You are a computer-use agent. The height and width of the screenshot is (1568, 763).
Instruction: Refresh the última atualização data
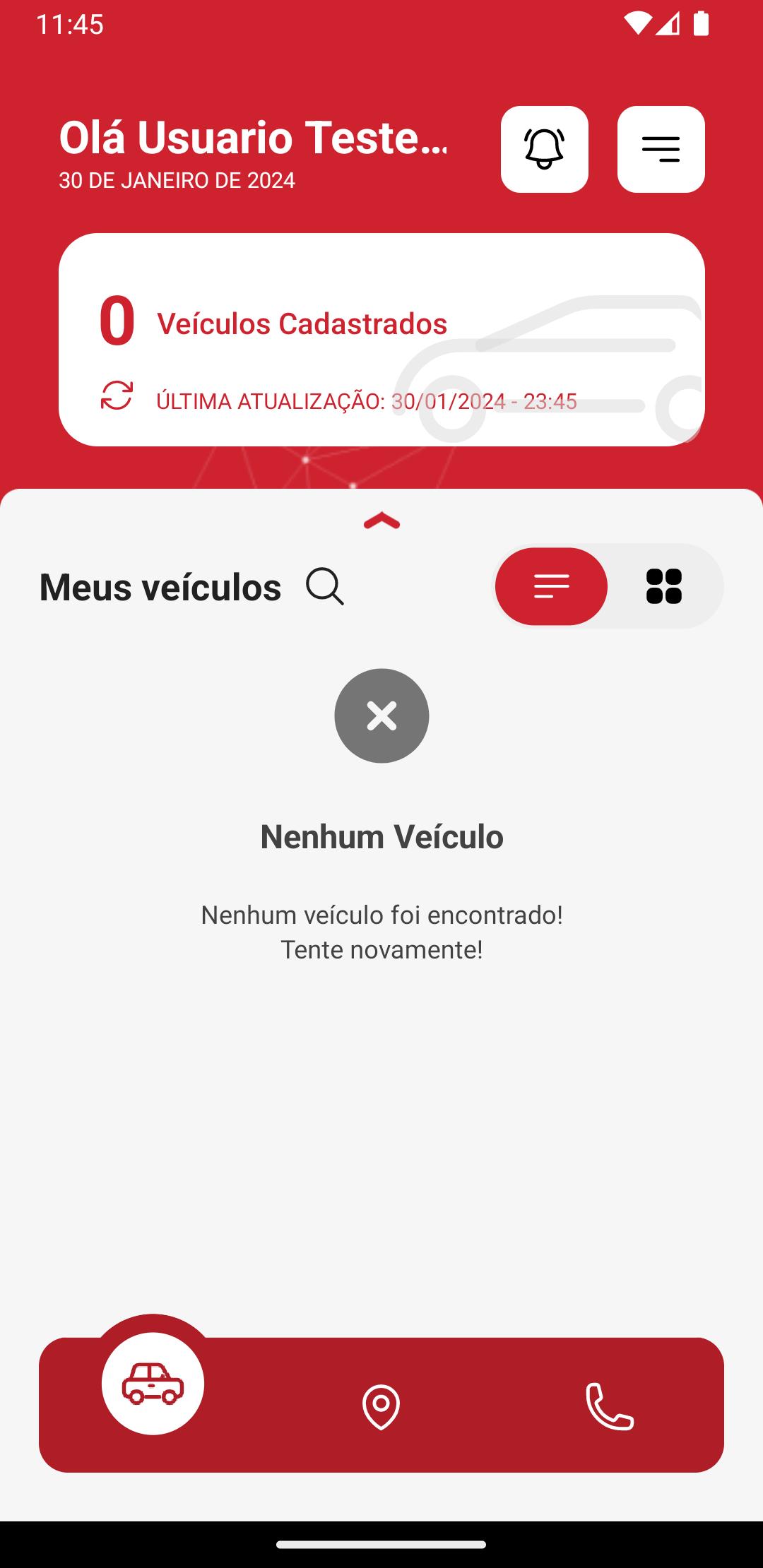point(117,396)
